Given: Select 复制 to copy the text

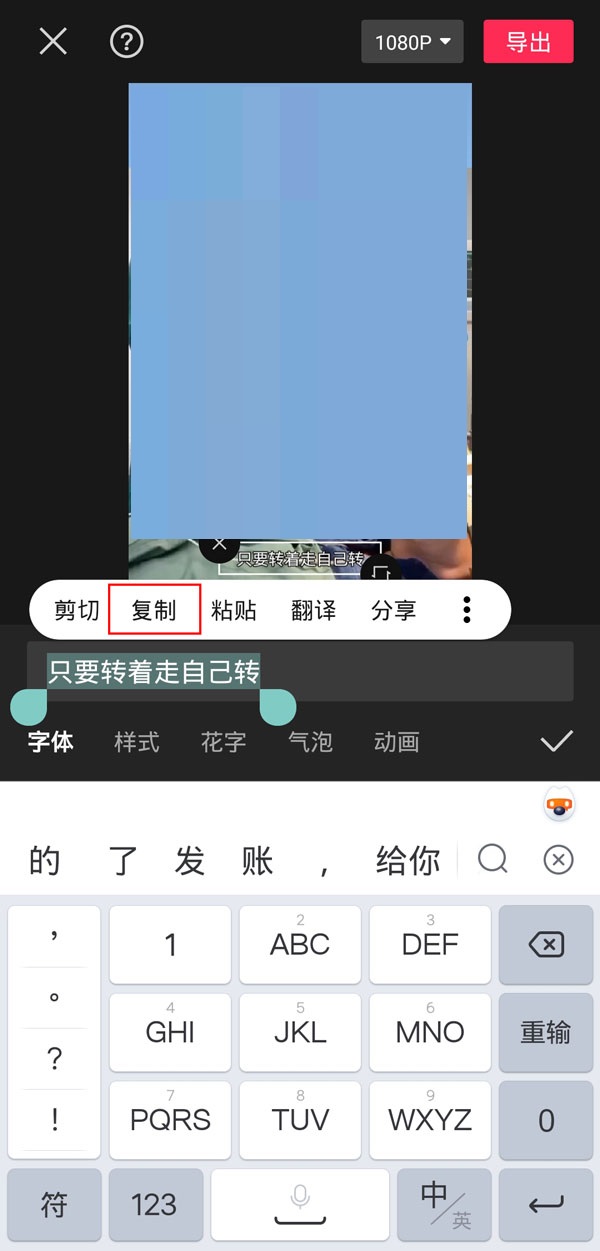Looking at the screenshot, I should pos(154,610).
